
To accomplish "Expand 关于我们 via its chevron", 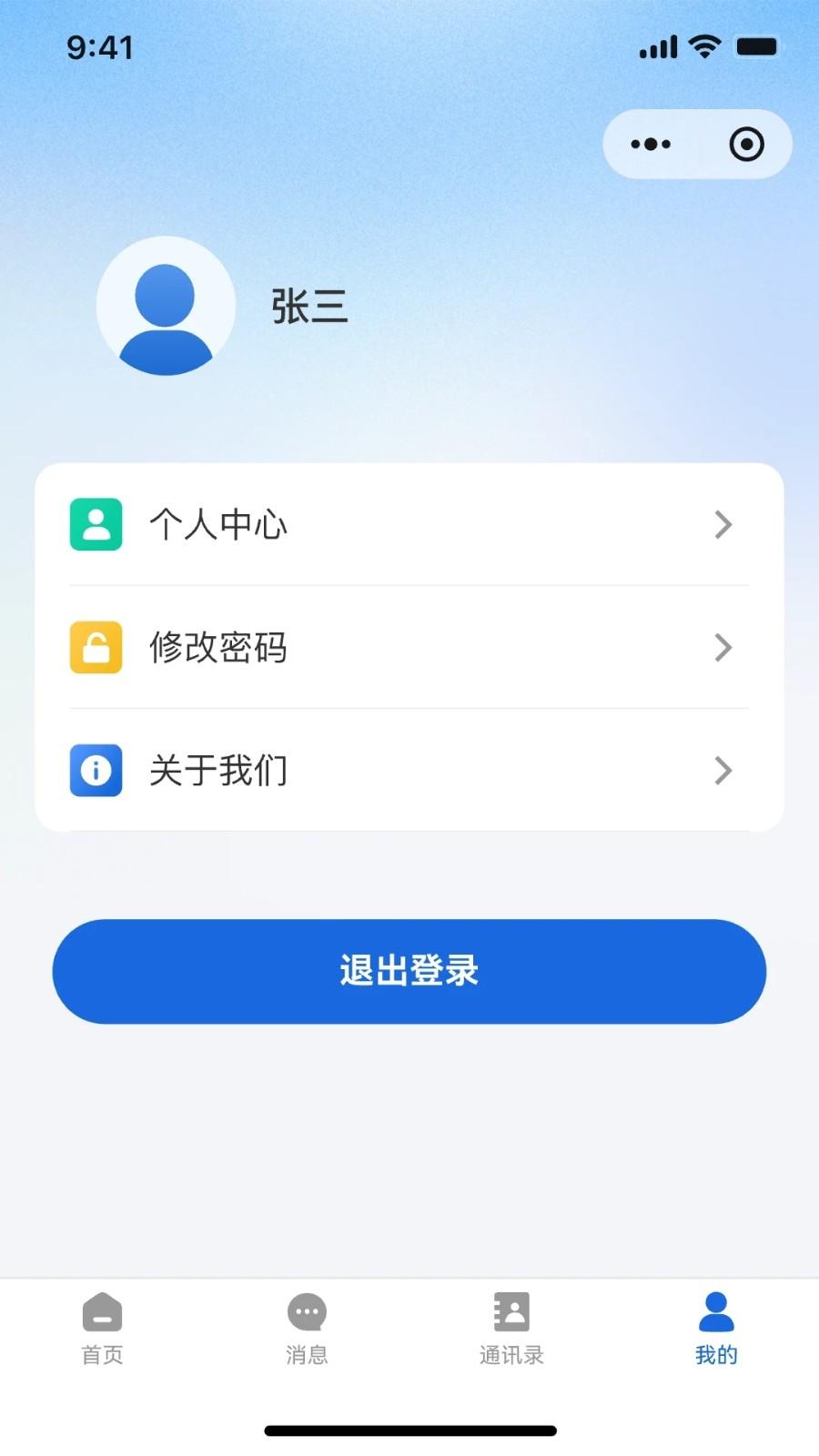I will [x=723, y=771].
